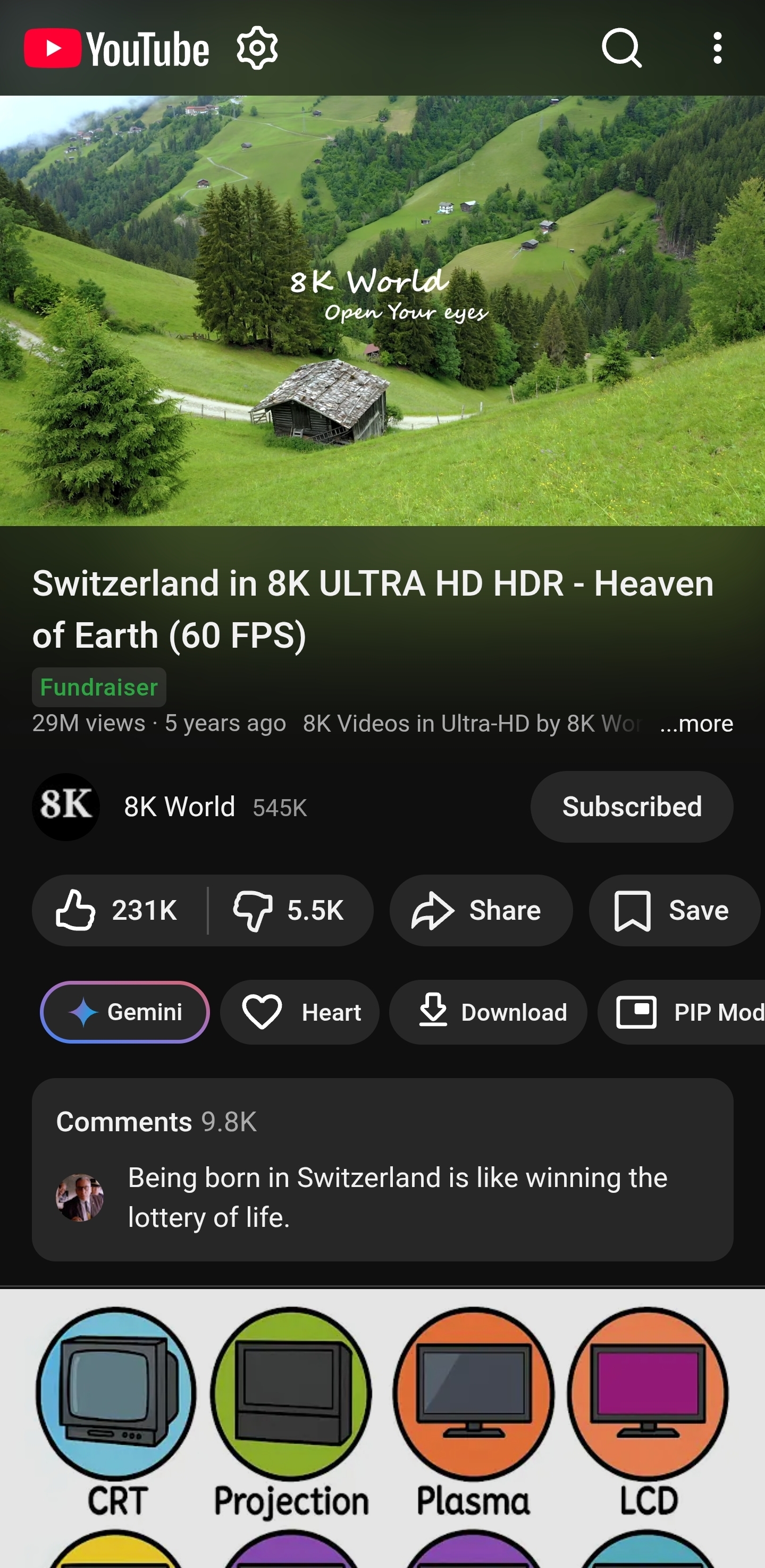
Task: Open the settings gear icon
Action: coord(257,48)
